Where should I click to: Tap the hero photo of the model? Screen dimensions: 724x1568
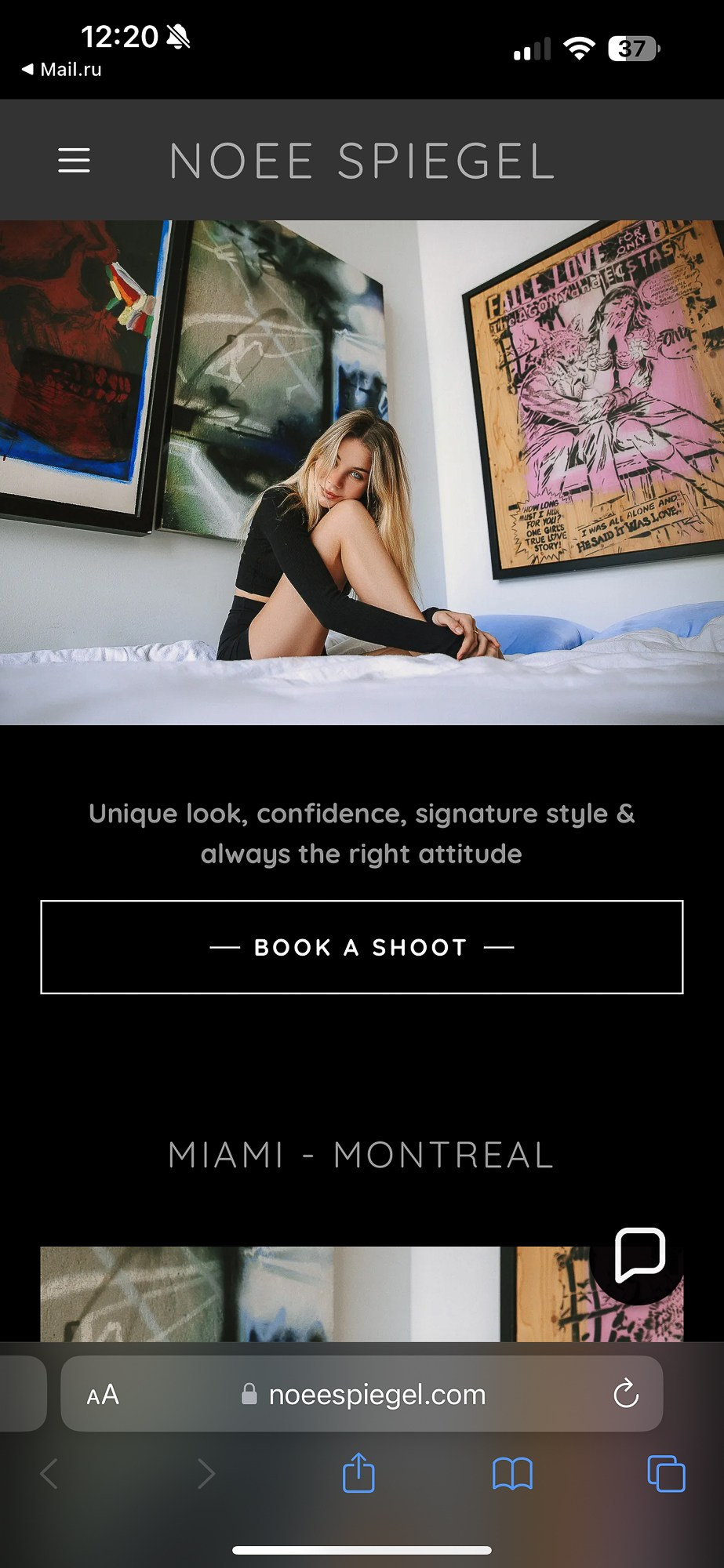coord(362,470)
